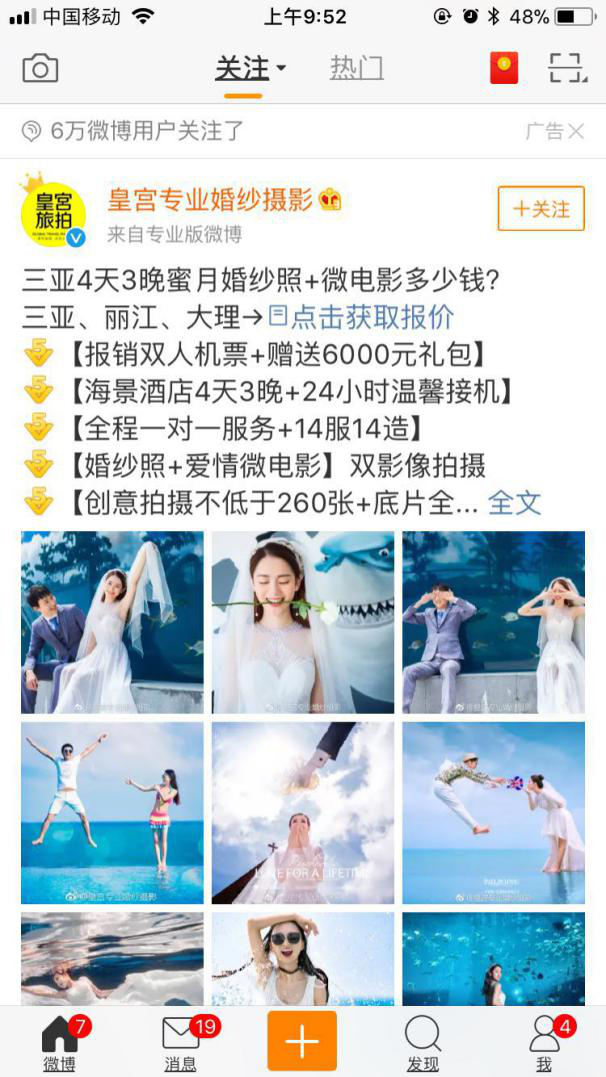This screenshot has height=1077, width=606.
Task: Open the LOVE FOR A LIFETIME photo
Action: click(x=302, y=812)
